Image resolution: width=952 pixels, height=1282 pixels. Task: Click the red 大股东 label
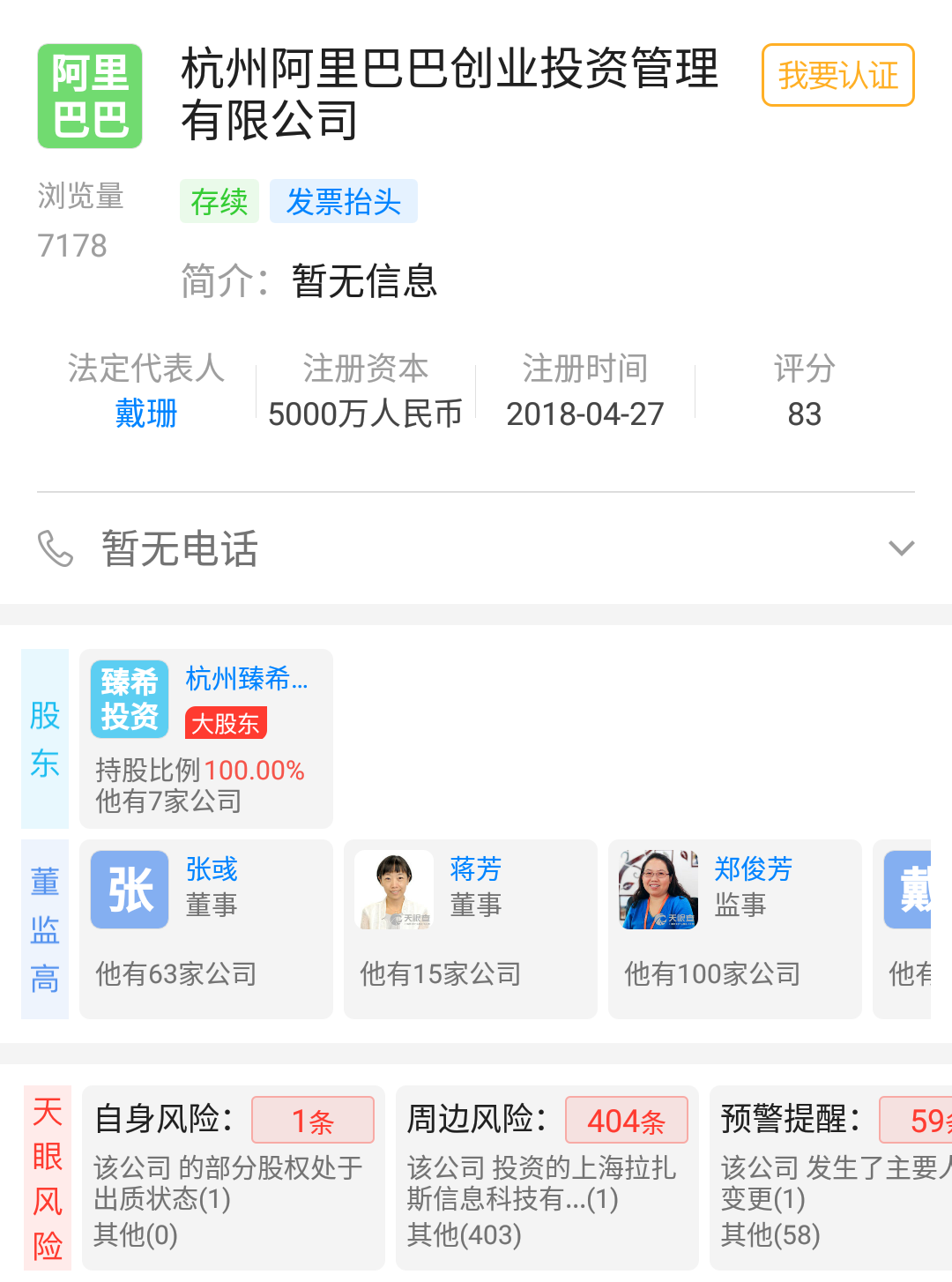[x=225, y=723]
